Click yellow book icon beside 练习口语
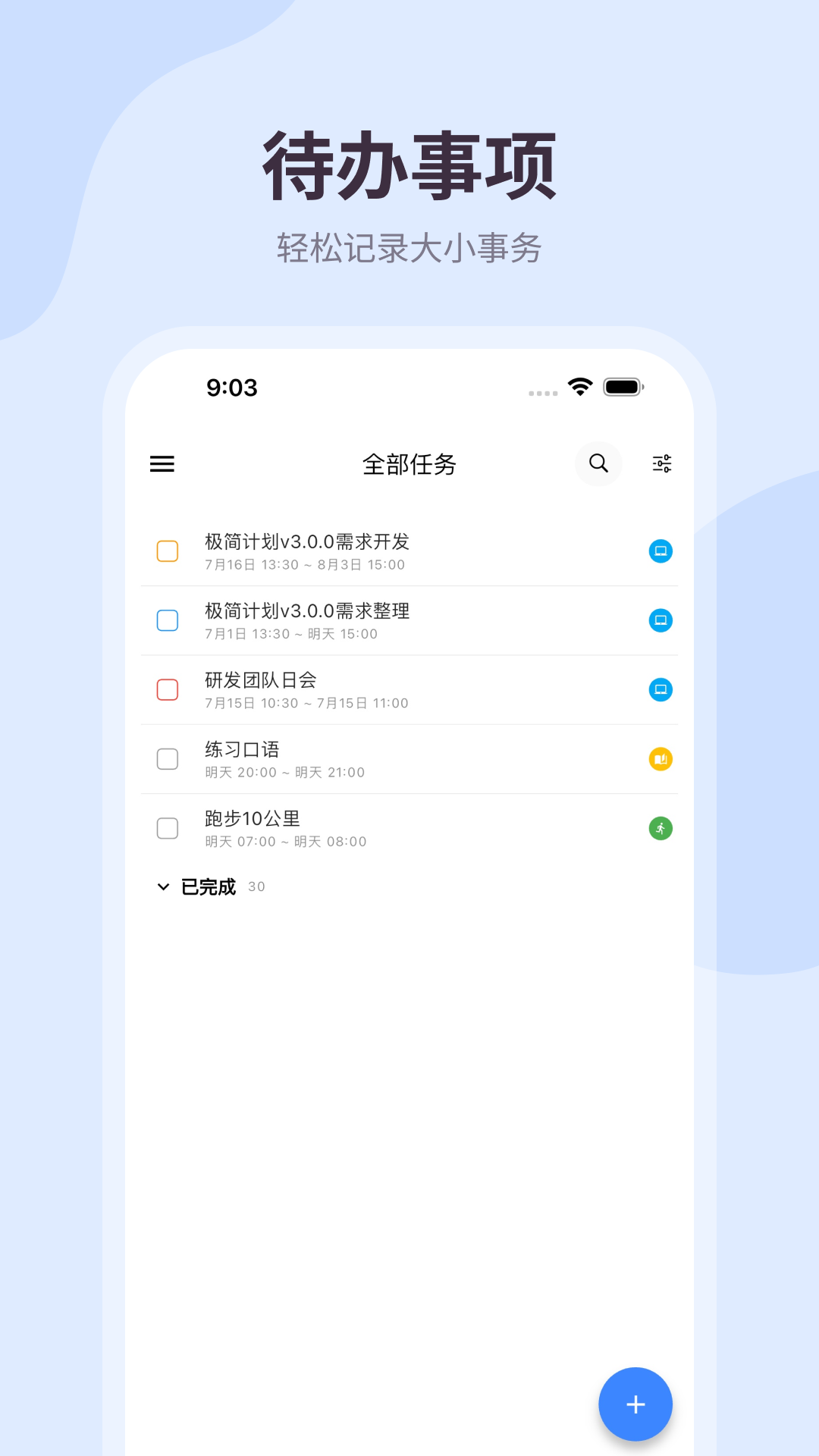This screenshot has width=819, height=1456. pyautogui.click(x=660, y=758)
